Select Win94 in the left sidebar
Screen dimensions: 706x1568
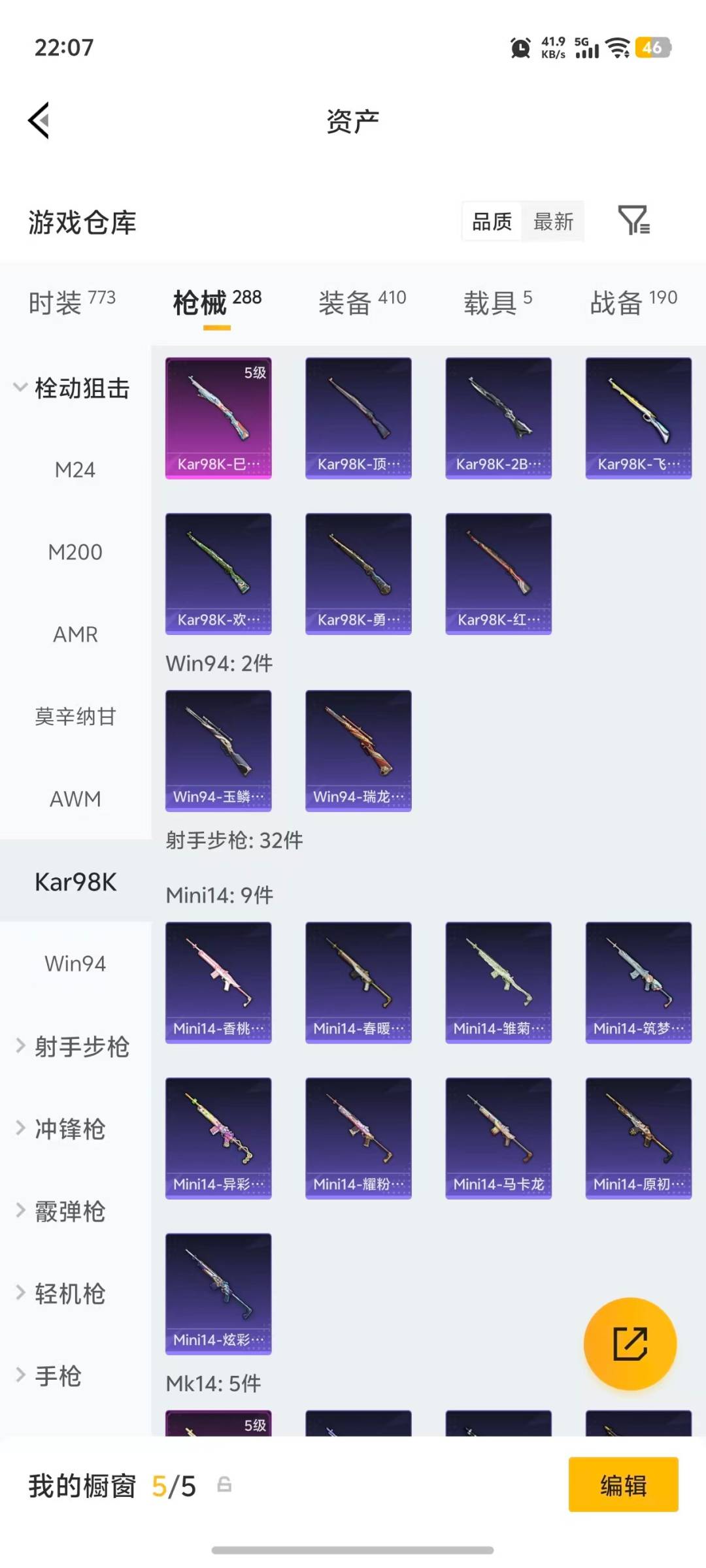[x=75, y=963]
